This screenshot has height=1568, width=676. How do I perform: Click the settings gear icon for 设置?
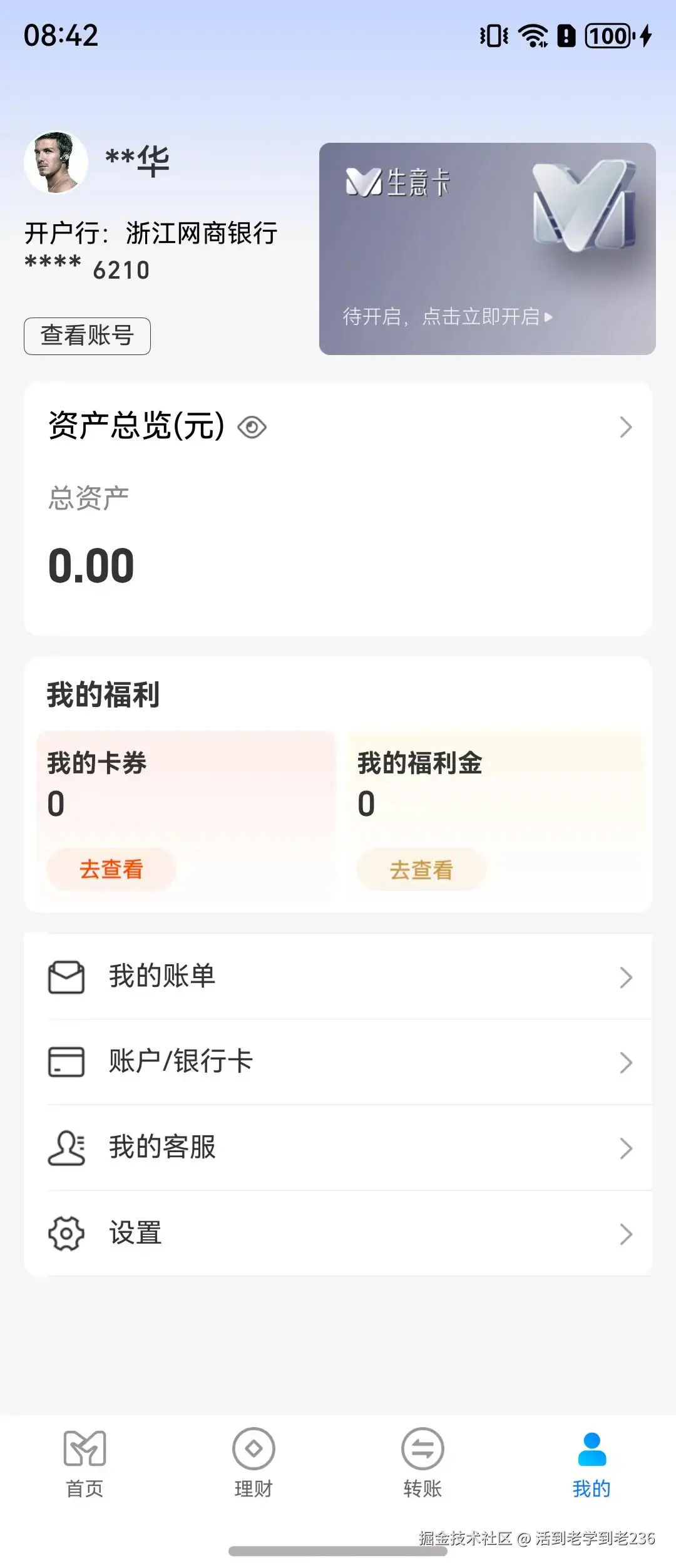[x=66, y=1234]
